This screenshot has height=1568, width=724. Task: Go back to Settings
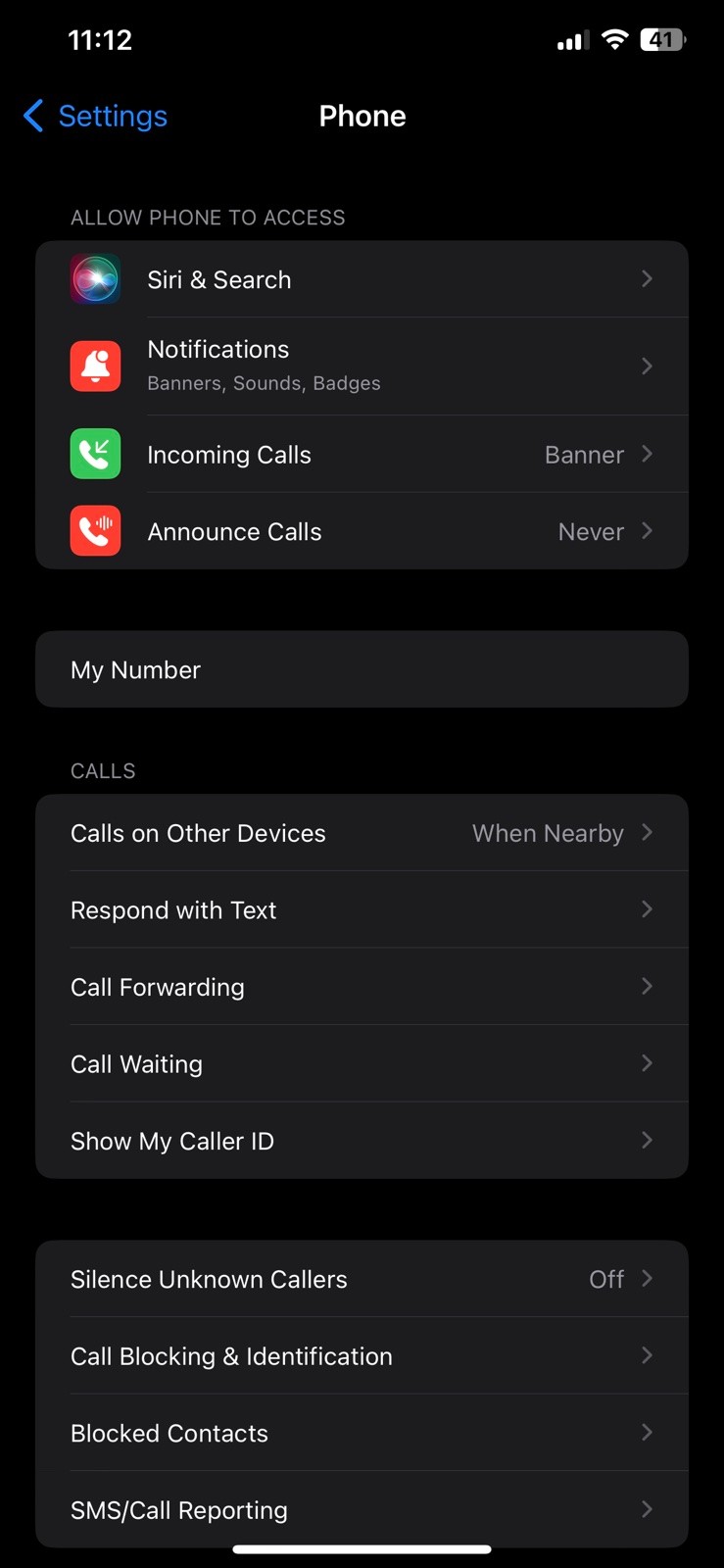click(x=95, y=116)
